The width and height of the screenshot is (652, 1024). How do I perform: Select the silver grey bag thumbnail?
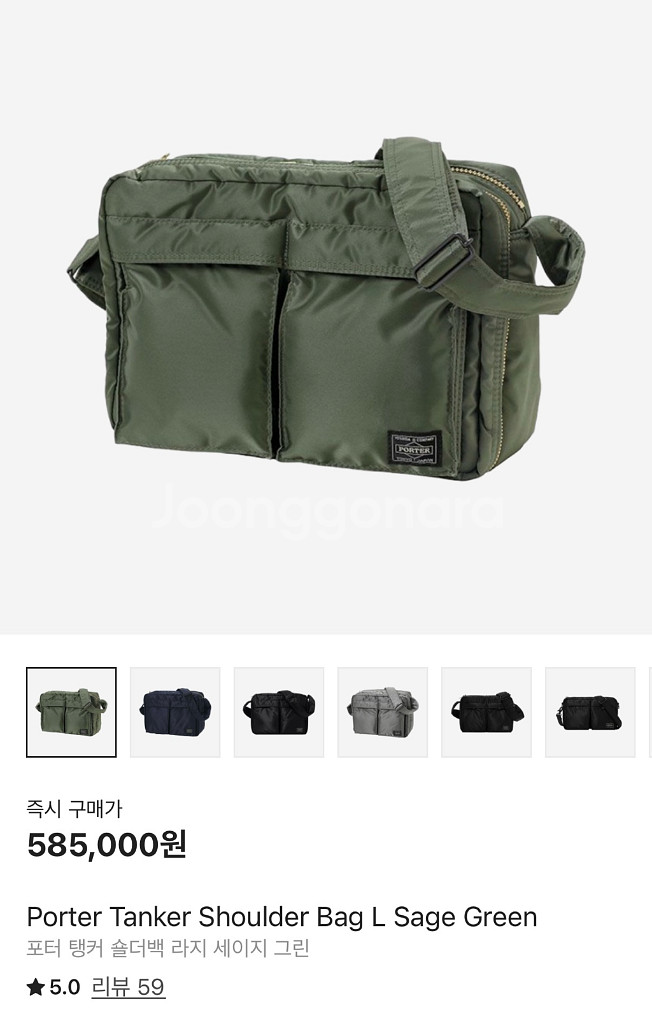pos(383,712)
